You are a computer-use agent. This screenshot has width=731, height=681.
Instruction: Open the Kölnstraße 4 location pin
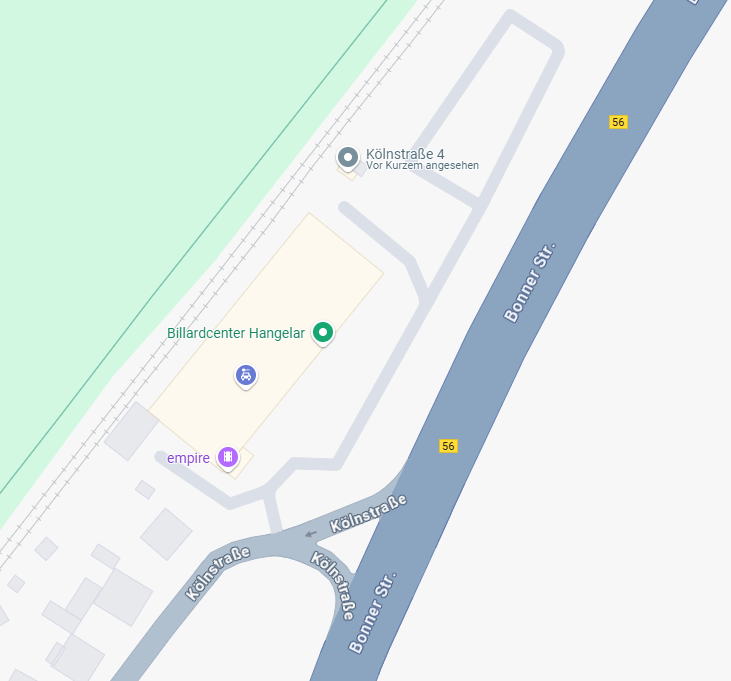(x=348, y=157)
